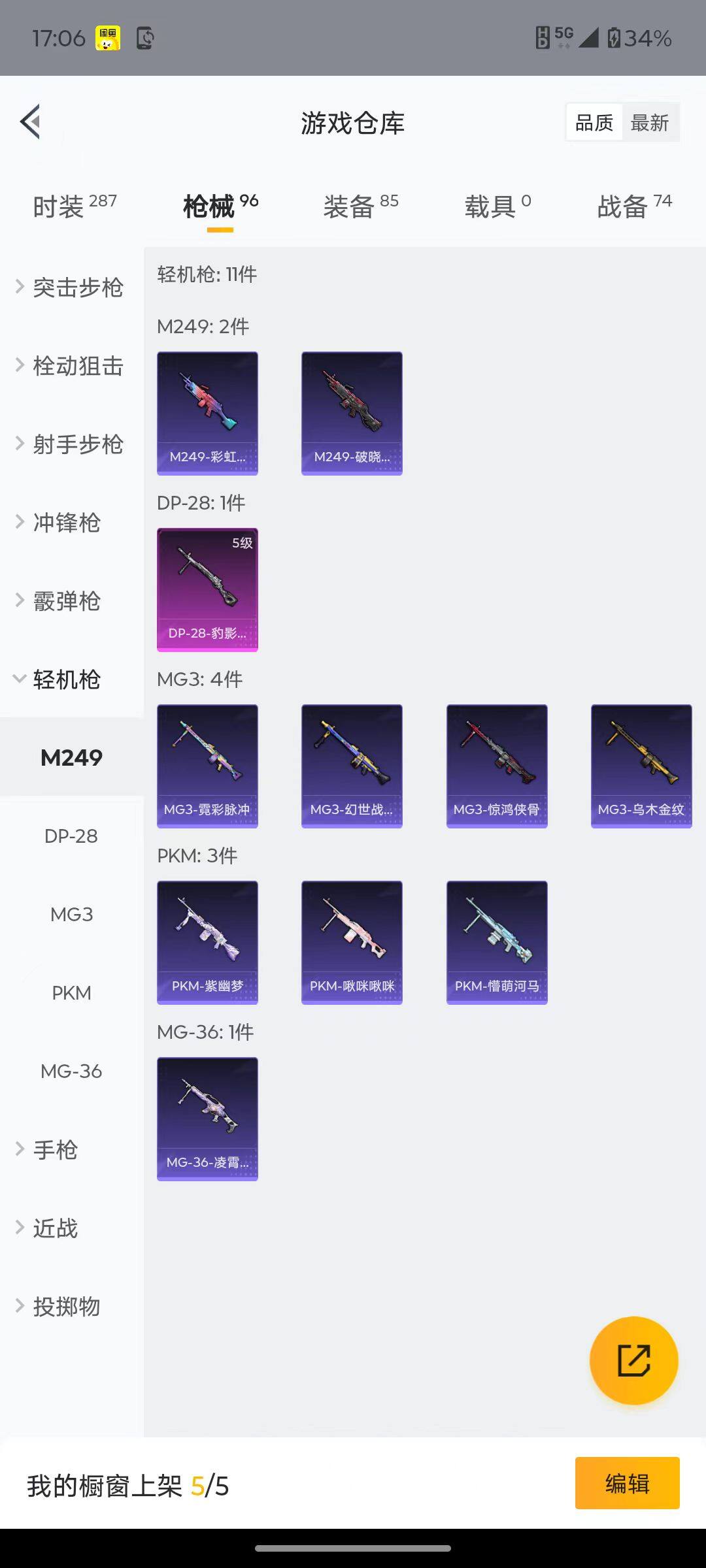The image size is (706, 1568).
Task: Select the PKM-憎萌河马 skin card
Action: click(x=497, y=942)
